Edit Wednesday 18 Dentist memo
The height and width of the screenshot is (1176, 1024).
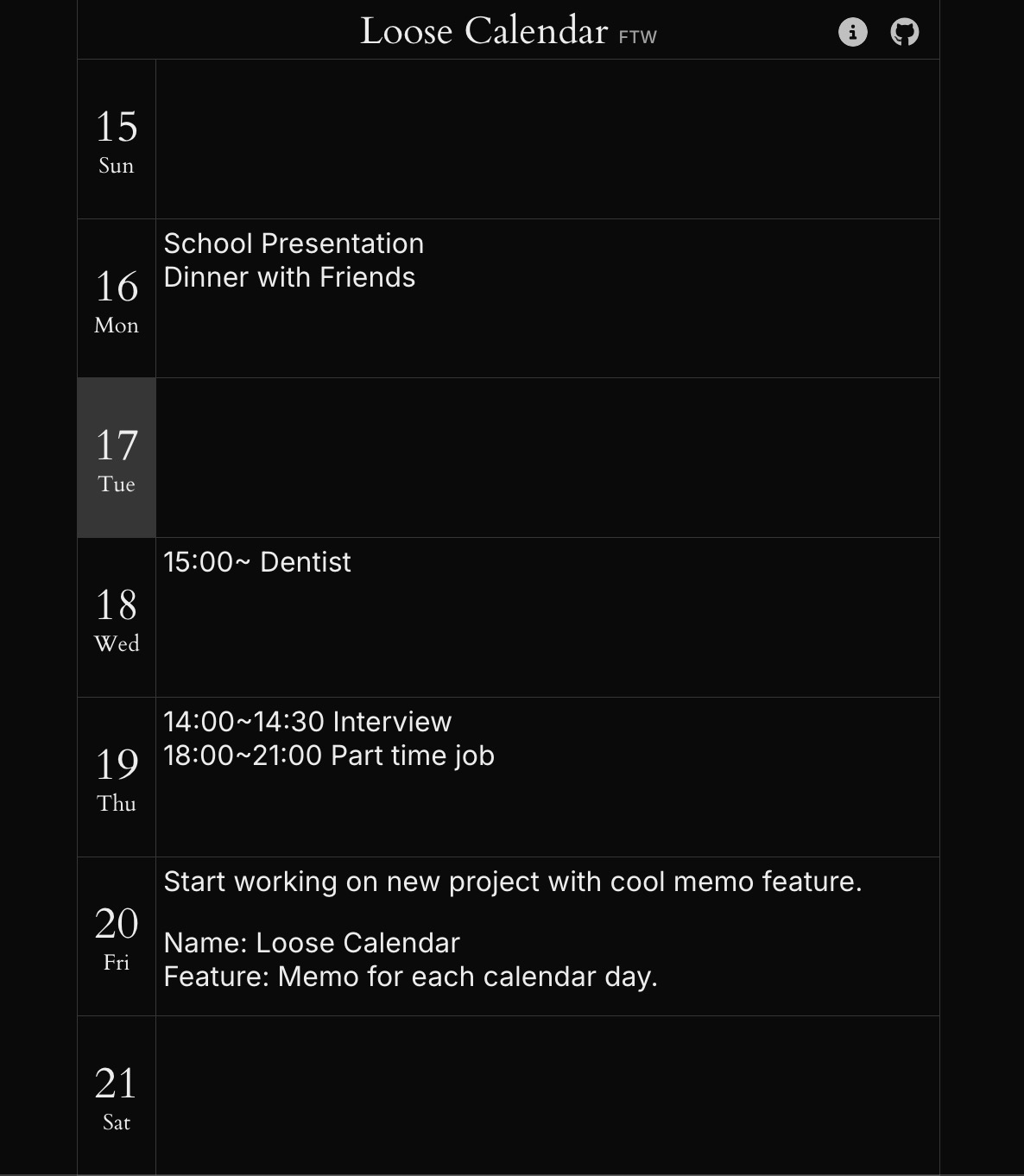coord(547,616)
